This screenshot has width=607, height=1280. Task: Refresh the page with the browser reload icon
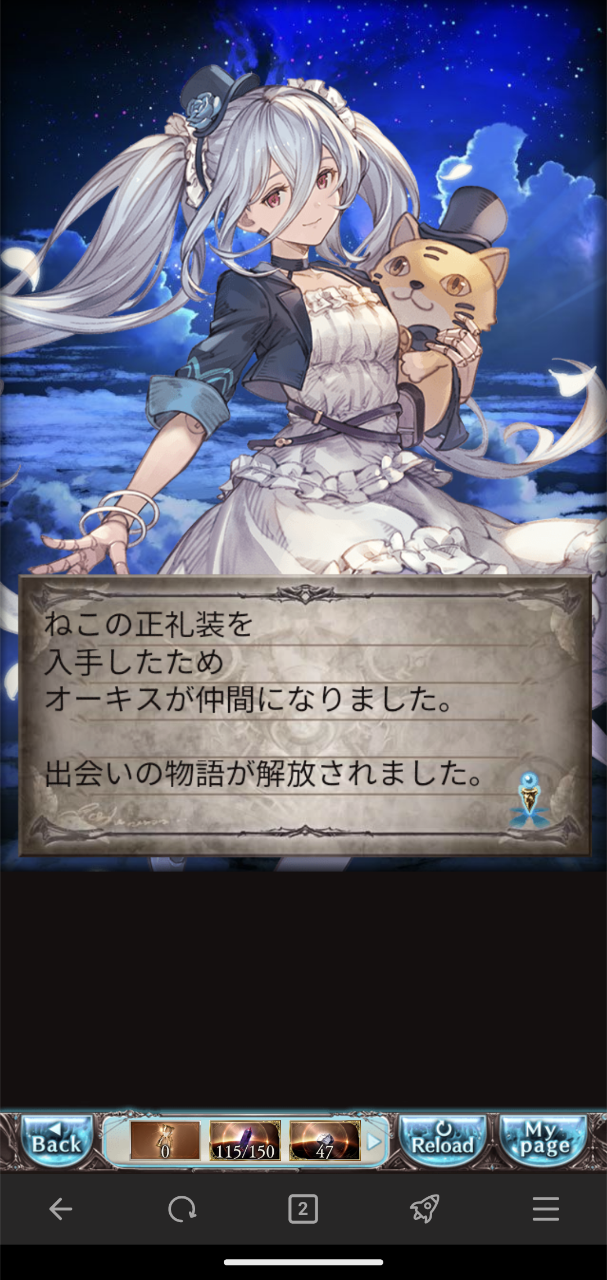182,1209
